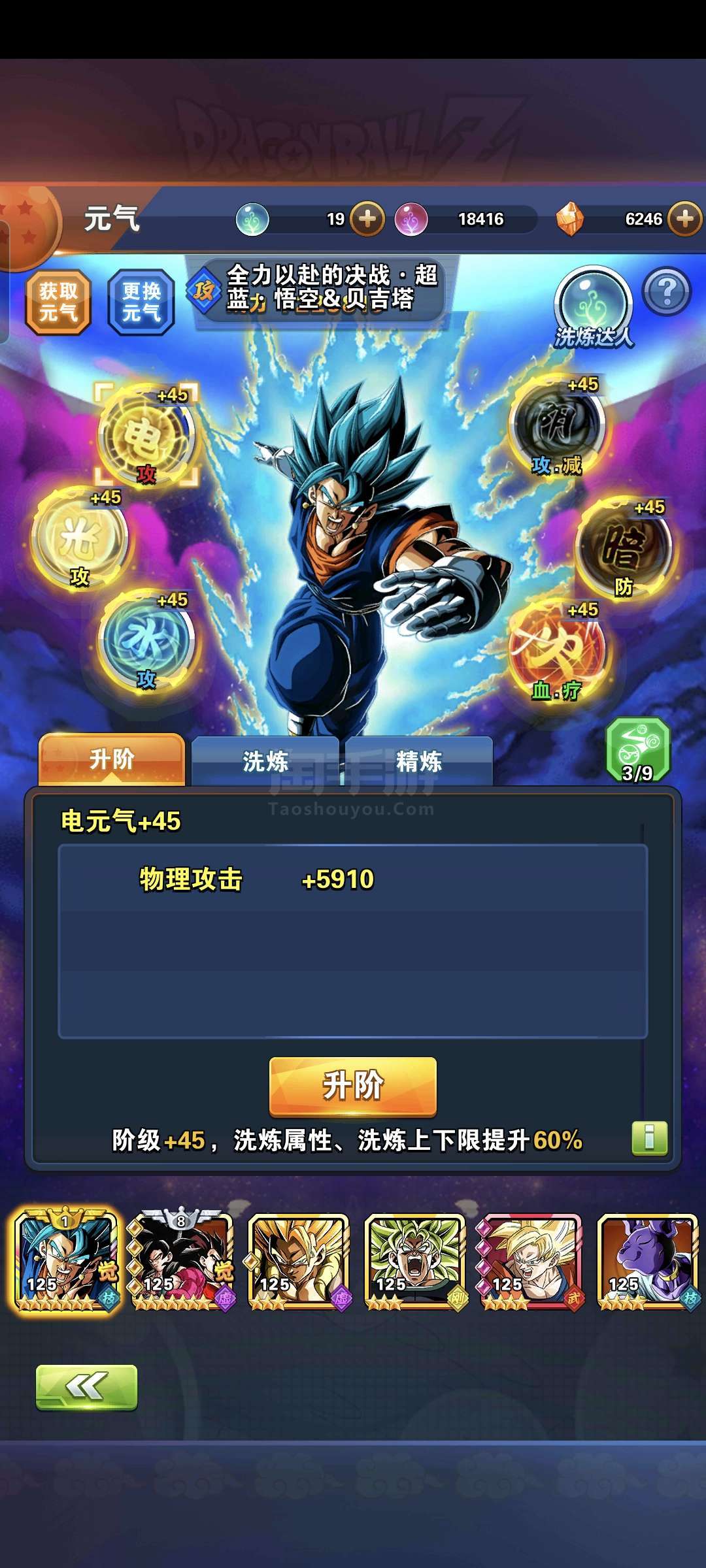Select the 水 attack orb
706x1568 pixels.
coord(146,640)
